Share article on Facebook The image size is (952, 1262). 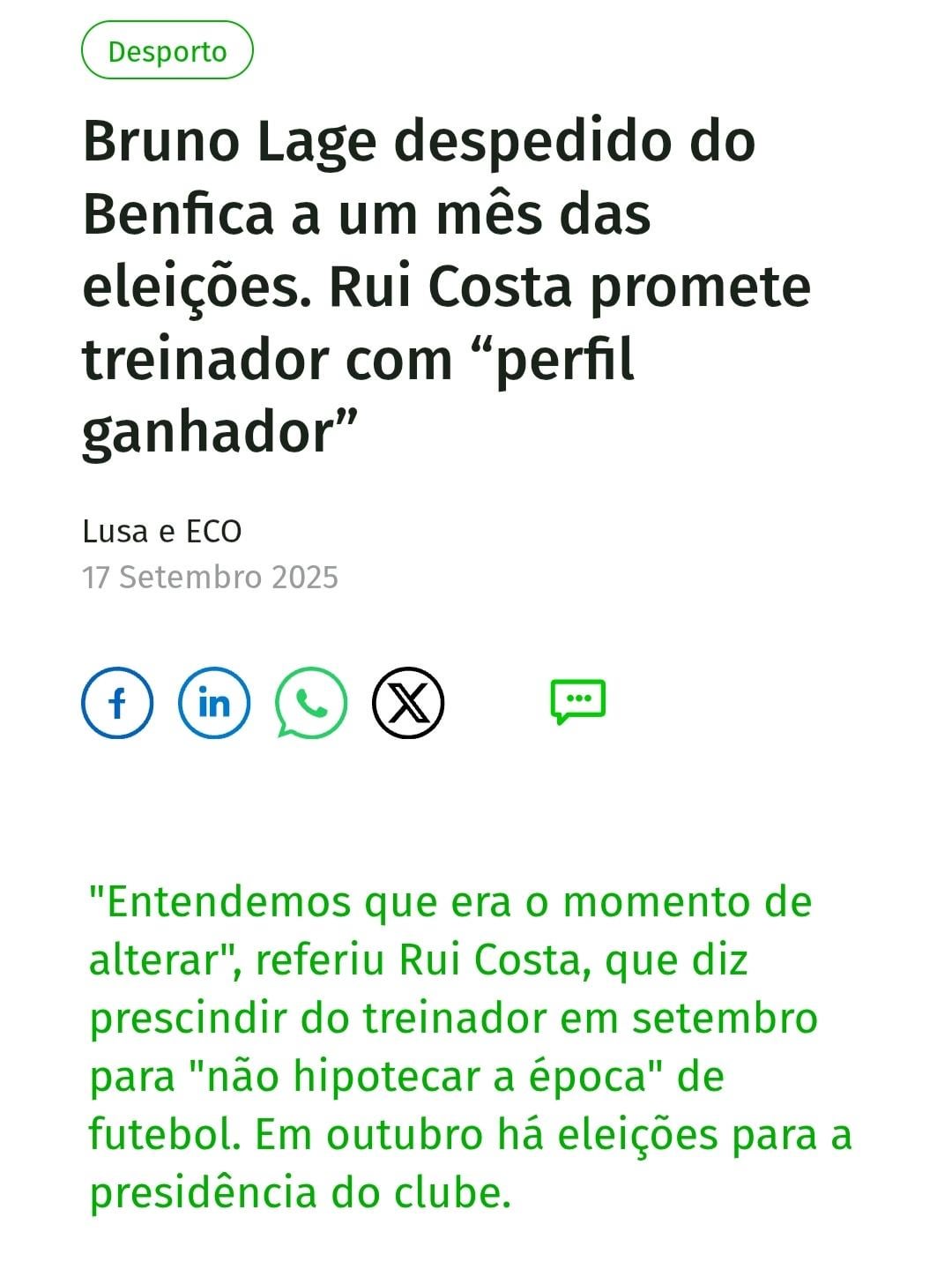117,703
